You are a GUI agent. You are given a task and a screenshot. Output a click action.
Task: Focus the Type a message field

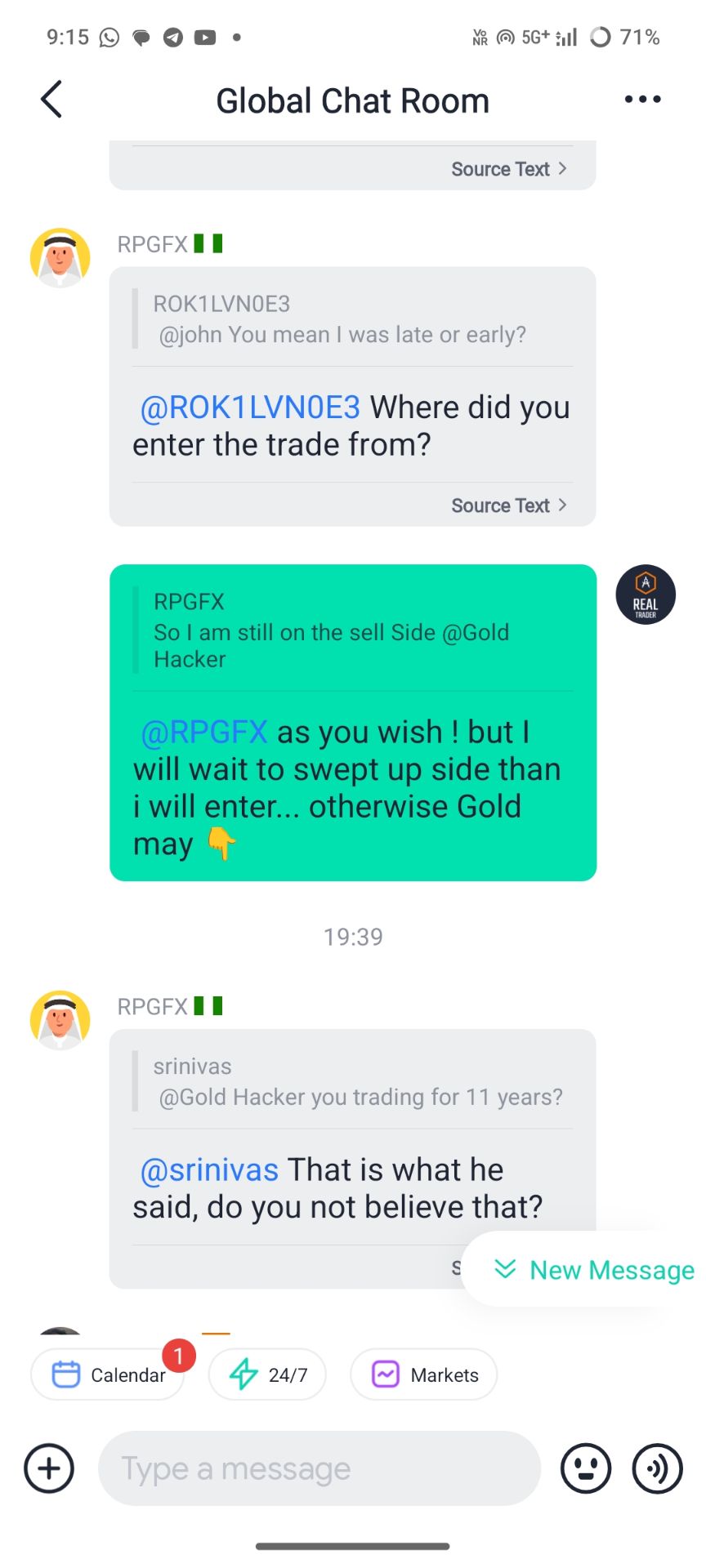pos(319,1468)
